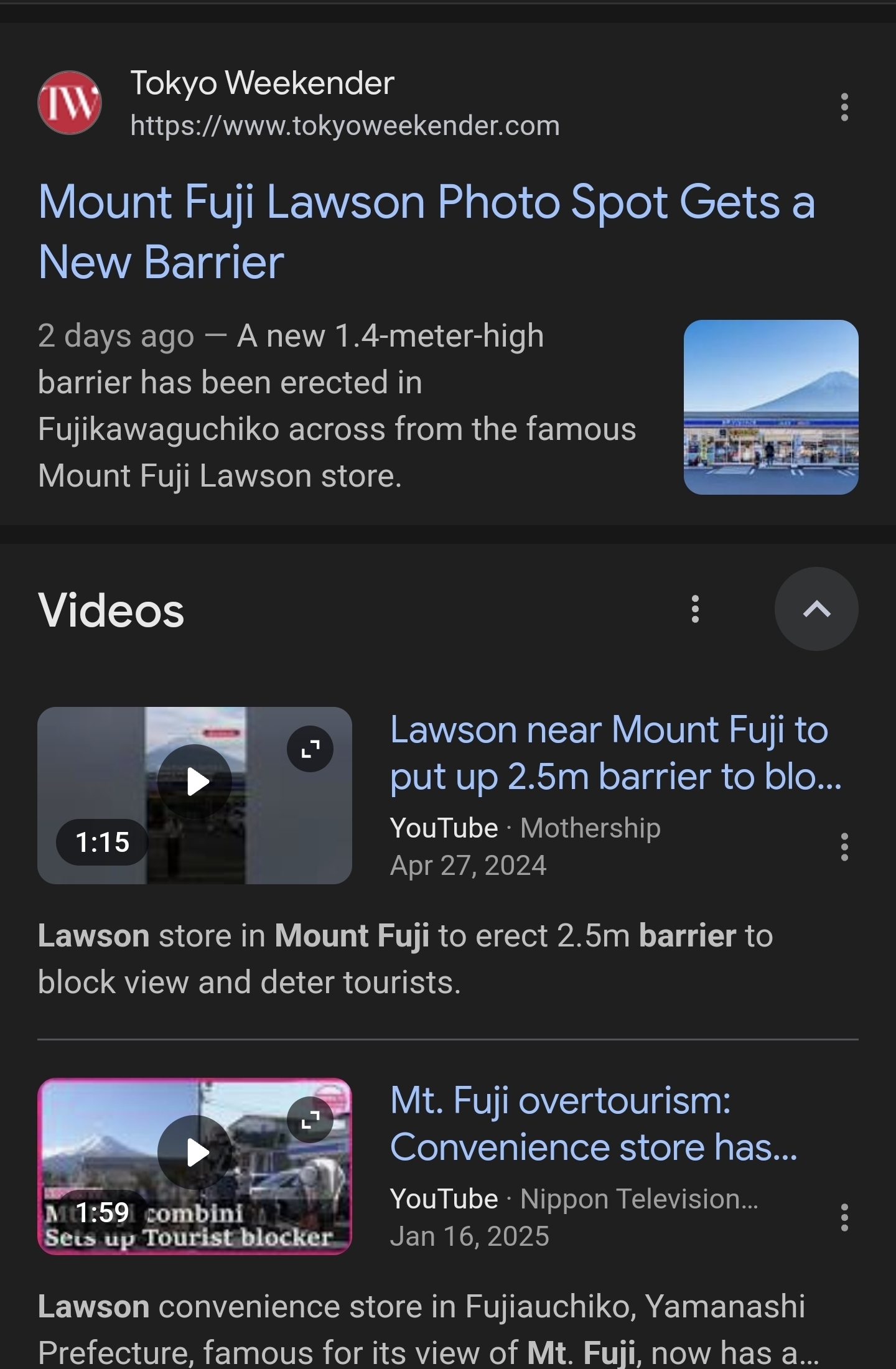Viewport: 896px width, 1369px height.
Task: Open the Mt. Fuji overtourism video link
Action: (x=593, y=1124)
